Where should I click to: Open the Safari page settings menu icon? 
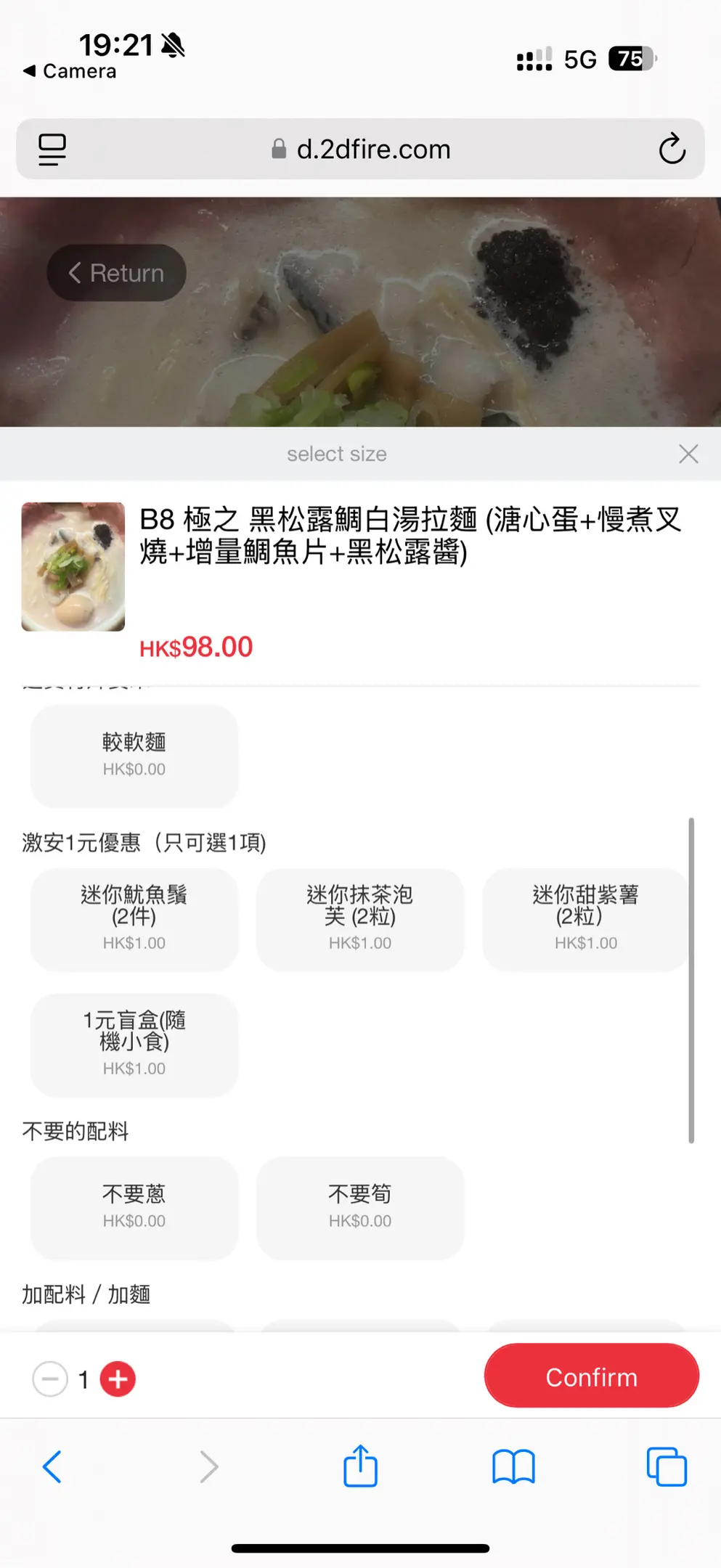coord(52,149)
